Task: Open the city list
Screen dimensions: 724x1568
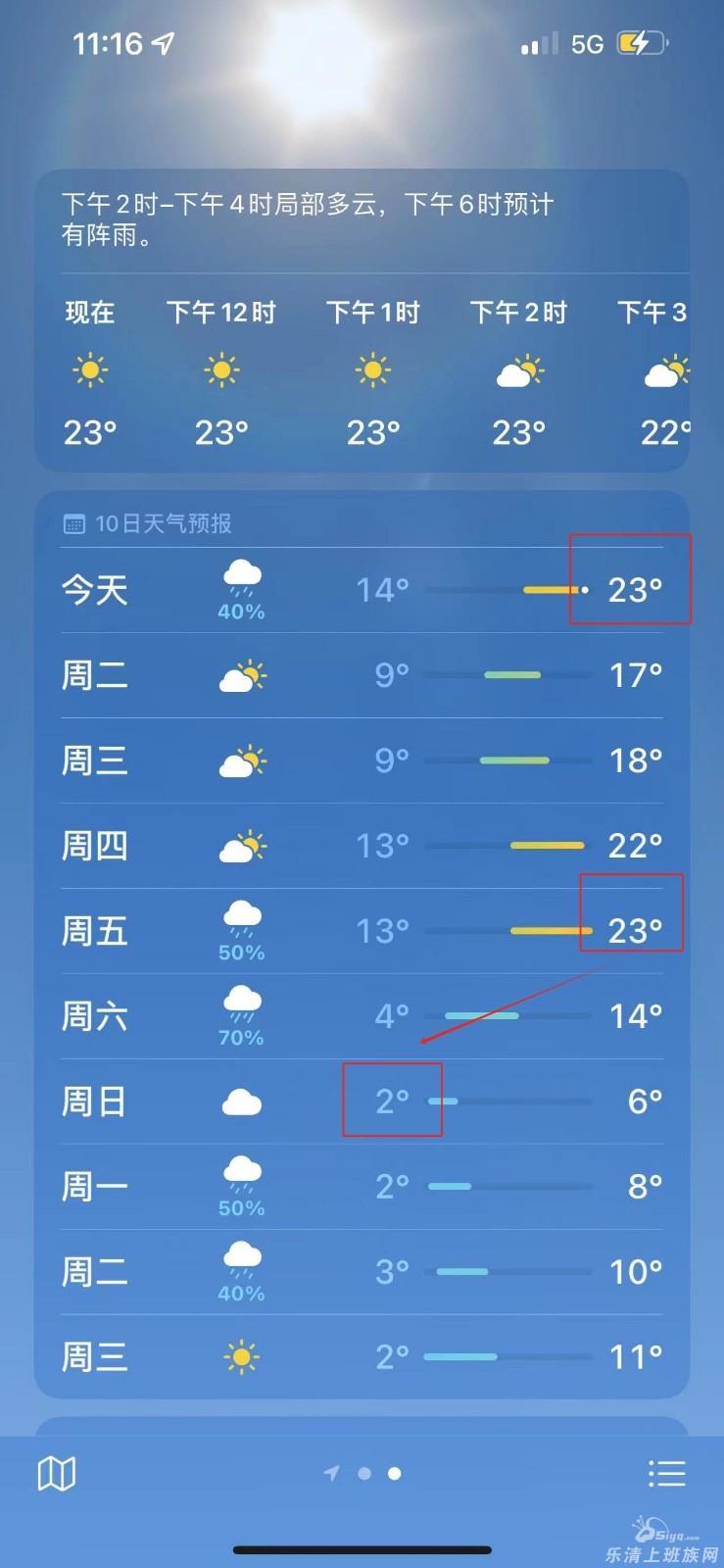Action: (666, 1473)
